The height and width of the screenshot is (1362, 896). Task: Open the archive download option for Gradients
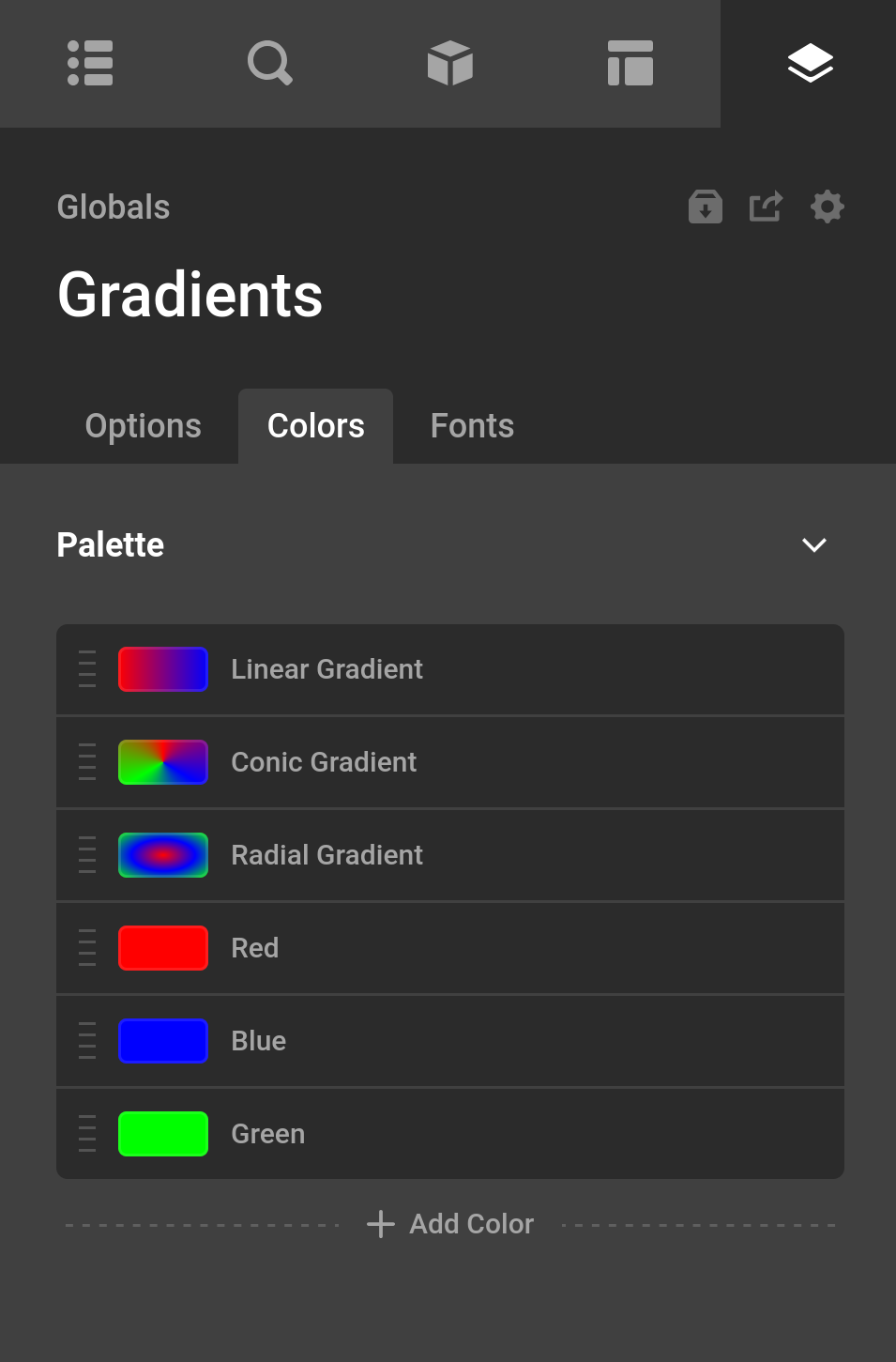click(x=705, y=207)
